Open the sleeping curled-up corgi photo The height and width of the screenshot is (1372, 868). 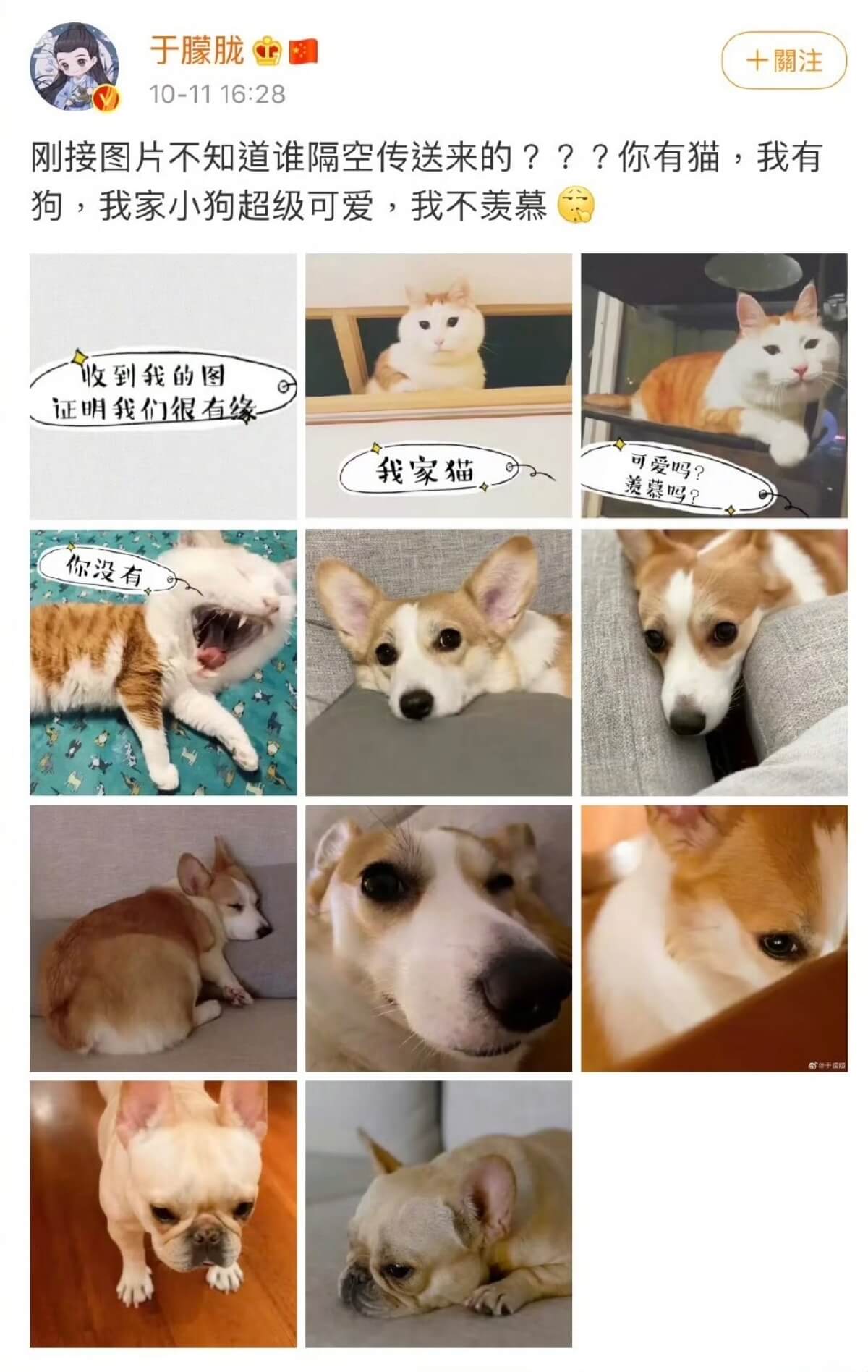(163, 938)
